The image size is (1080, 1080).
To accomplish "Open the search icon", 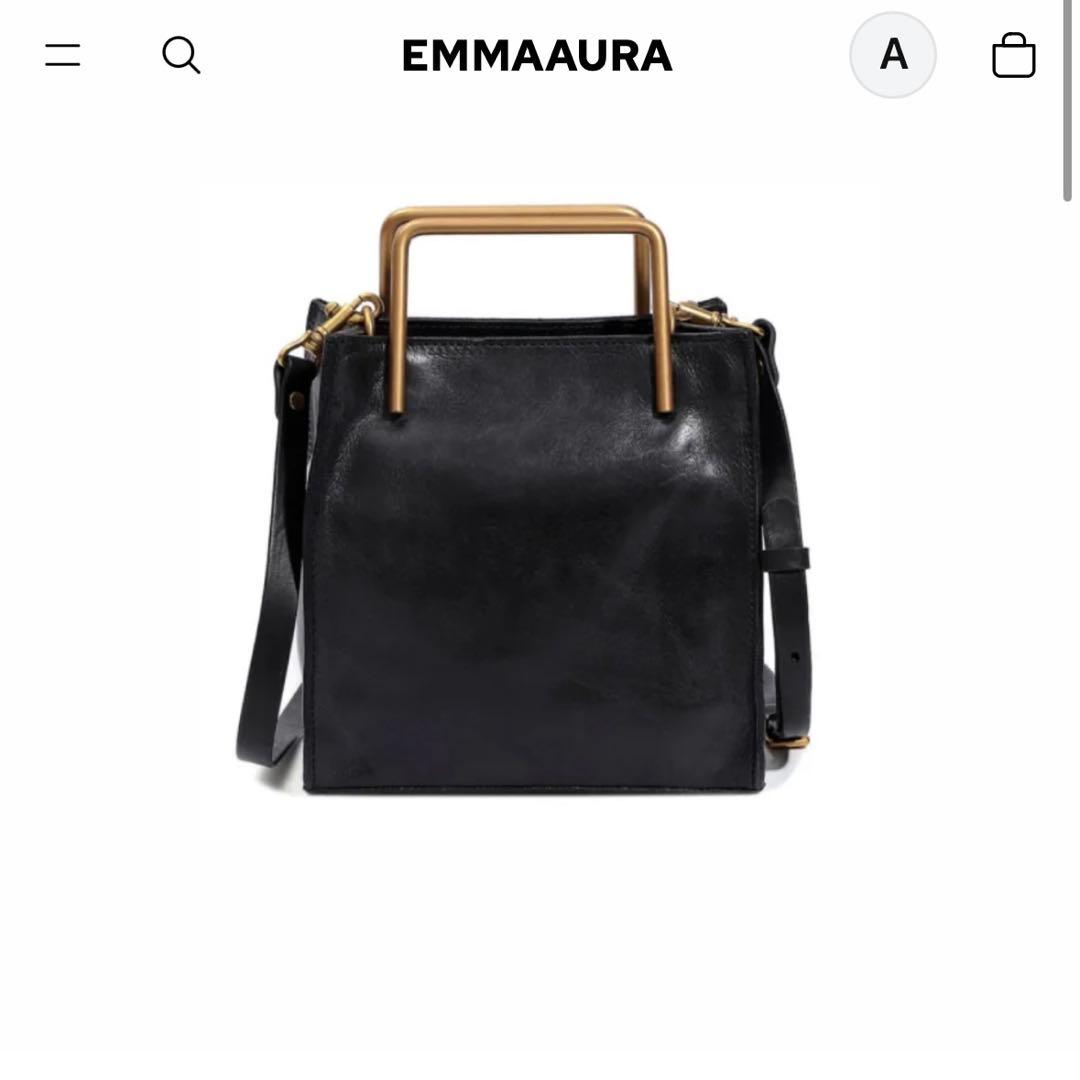I will 181,55.
